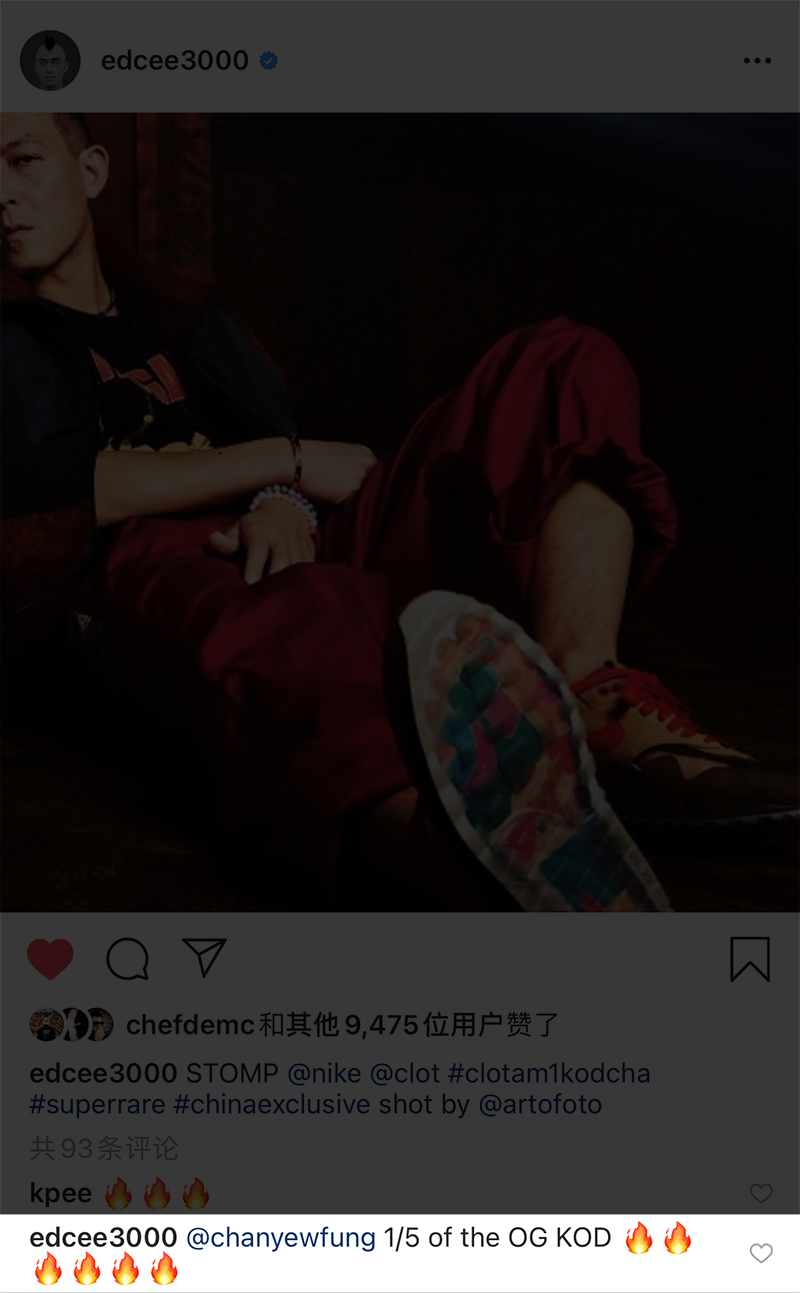The width and height of the screenshot is (800, 1293).
Task: Open the comment bubble under the post
Action: coord(128,960)
